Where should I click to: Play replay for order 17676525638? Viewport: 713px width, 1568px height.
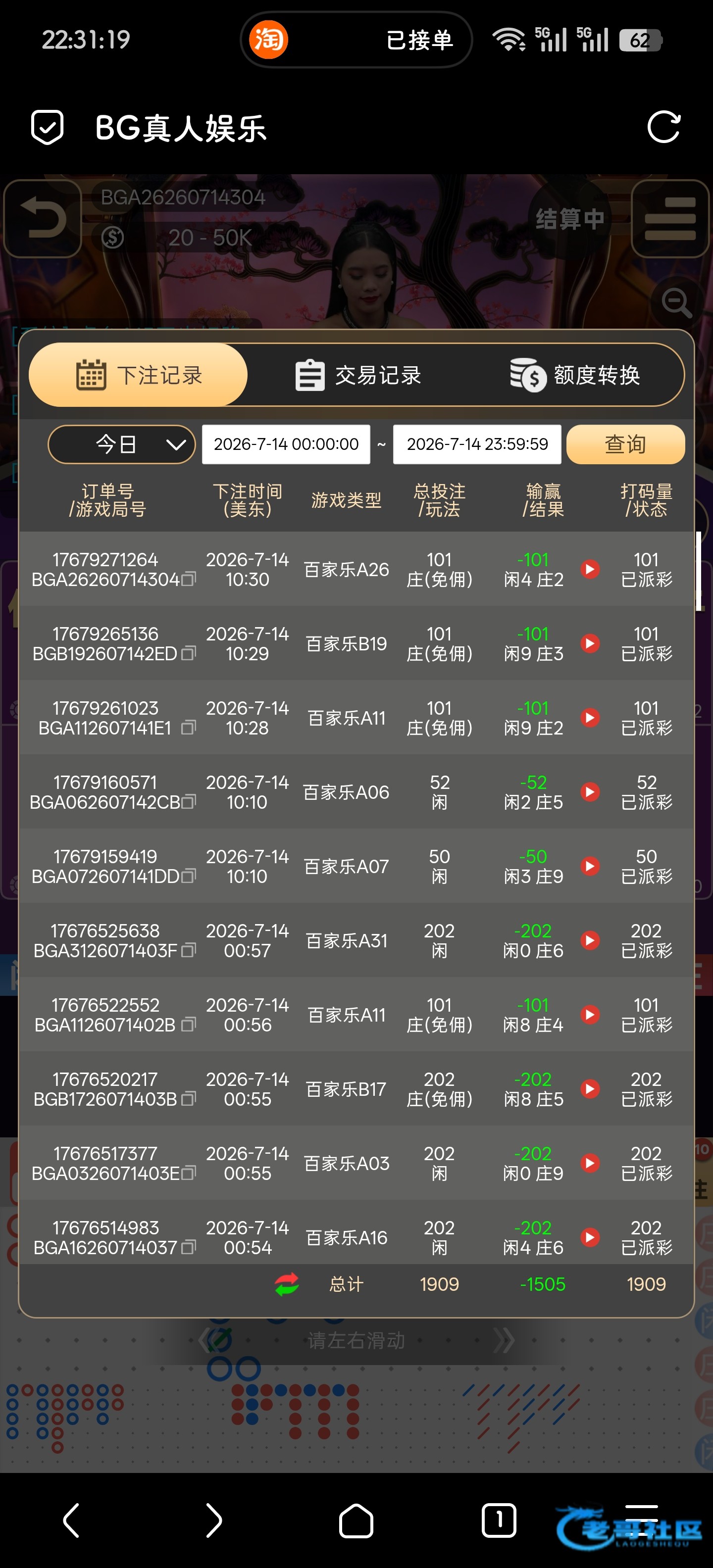point(590,940)
